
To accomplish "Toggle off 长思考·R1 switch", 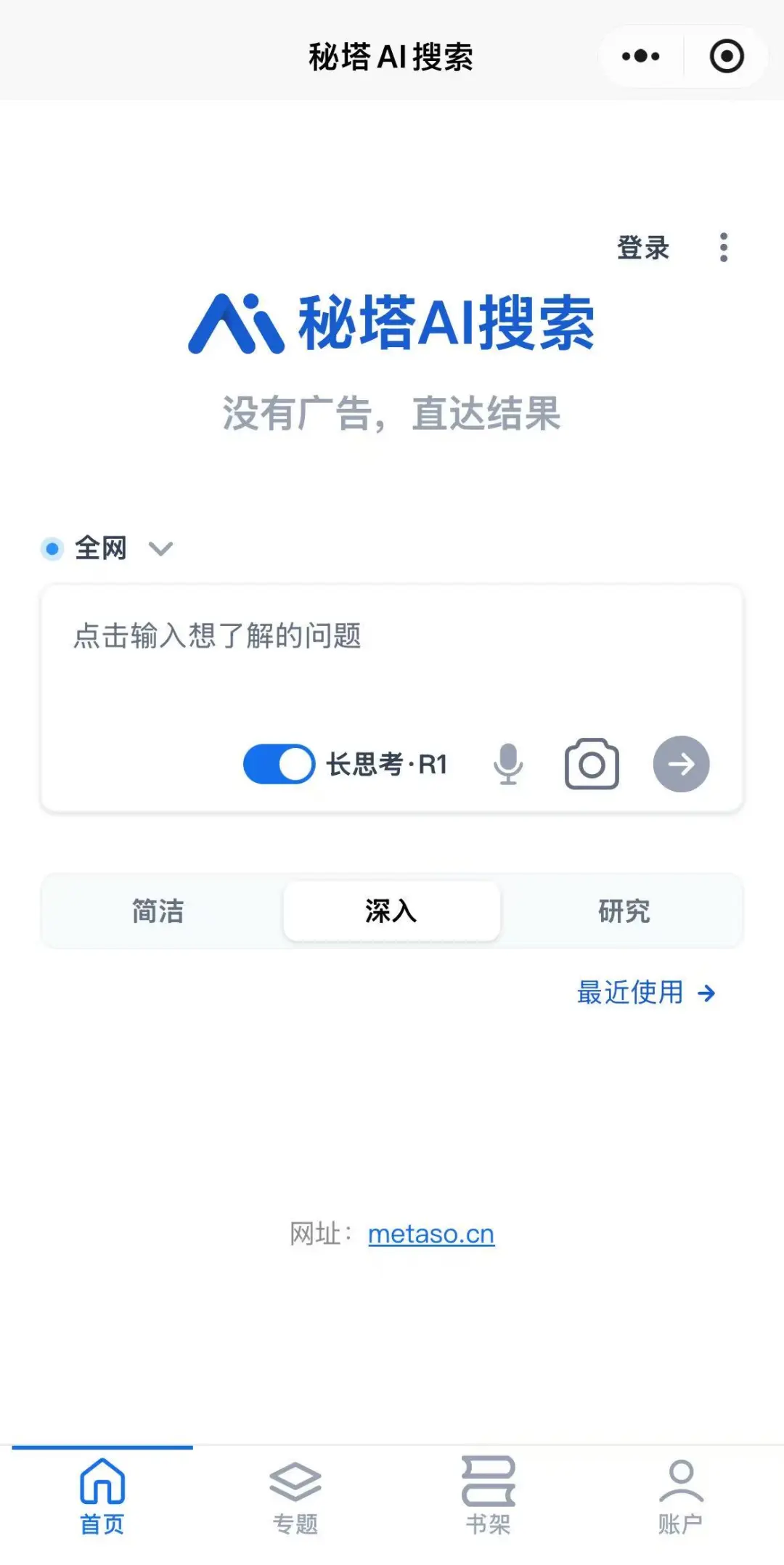I will tap(279, 764).
